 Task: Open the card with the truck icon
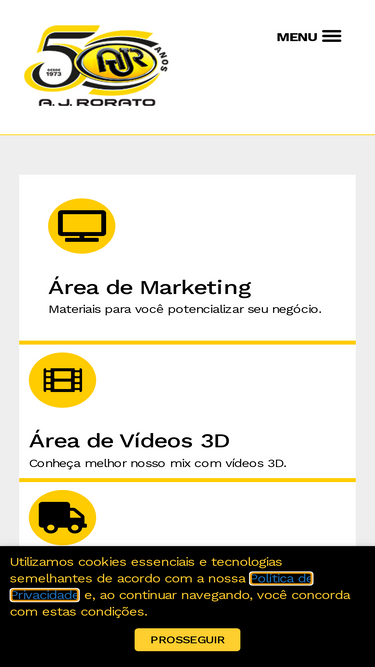tap(187, 514)
